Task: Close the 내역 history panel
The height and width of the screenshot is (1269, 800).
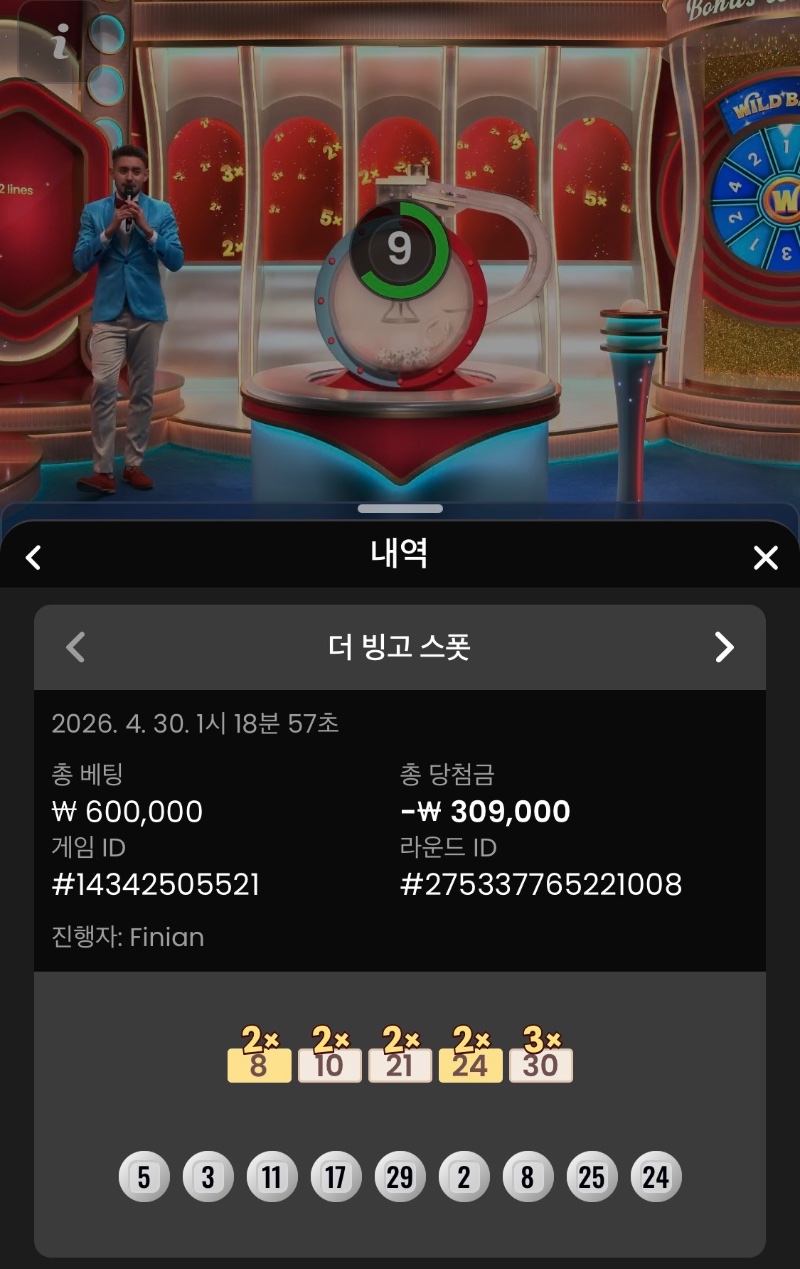Action: [x=765, y=557]
